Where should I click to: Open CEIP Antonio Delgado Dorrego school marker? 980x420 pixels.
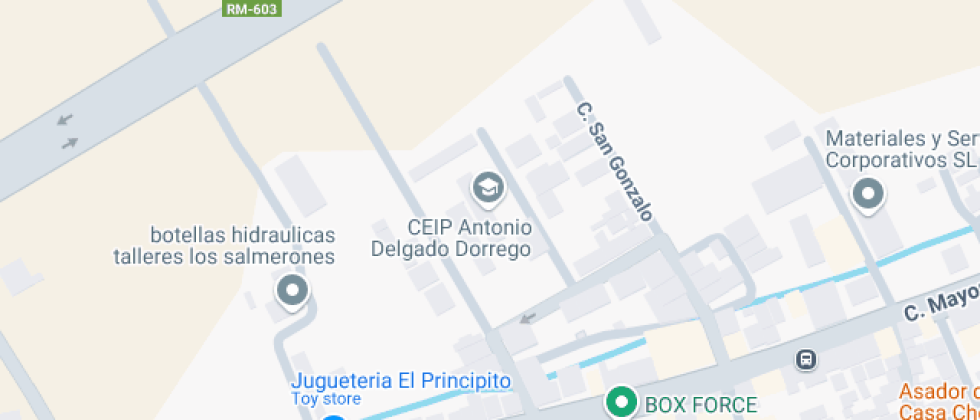click(488, 189)
